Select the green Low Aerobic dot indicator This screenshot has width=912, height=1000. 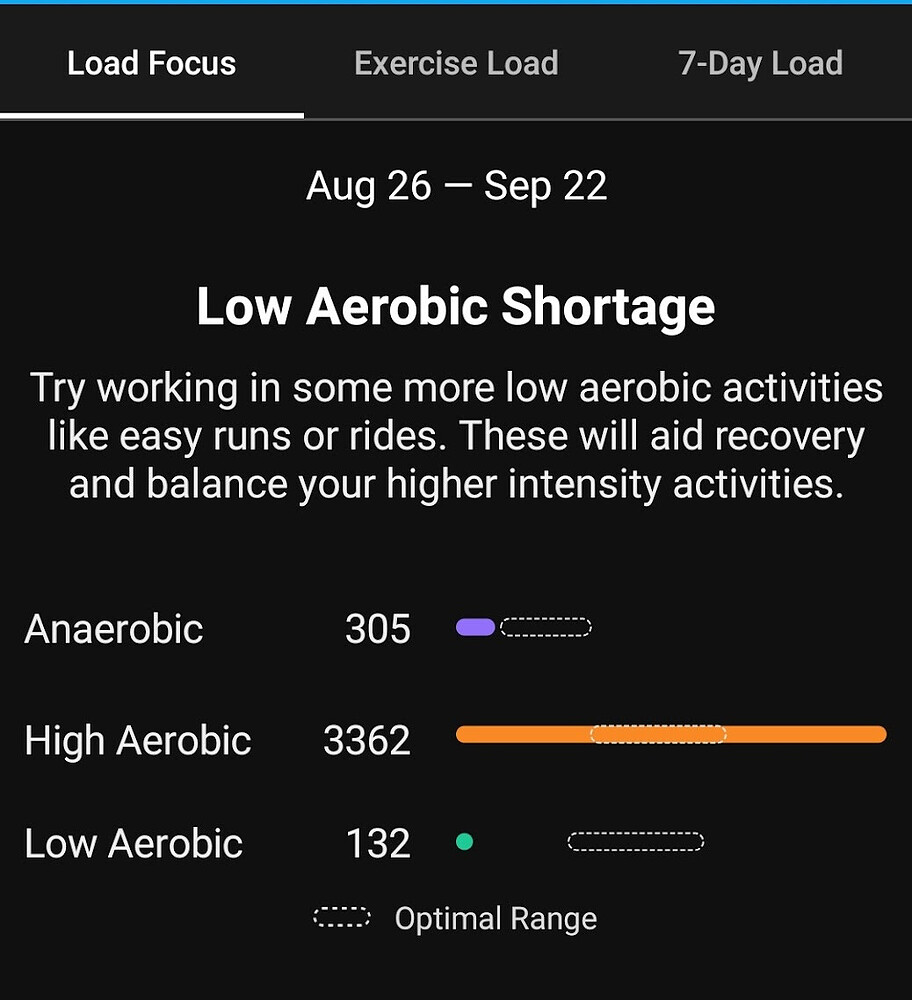coord(466,841)
